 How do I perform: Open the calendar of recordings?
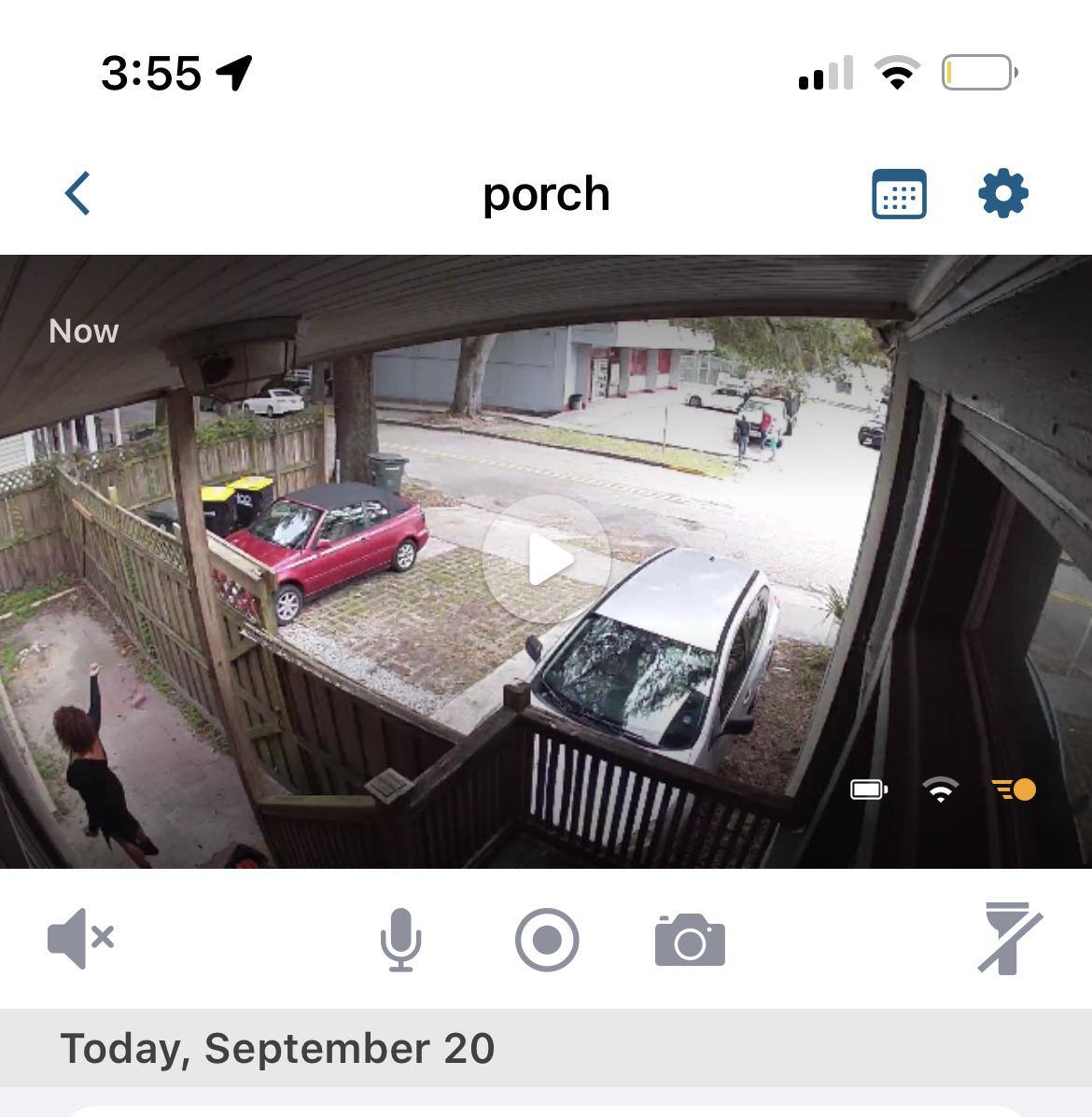899,194
